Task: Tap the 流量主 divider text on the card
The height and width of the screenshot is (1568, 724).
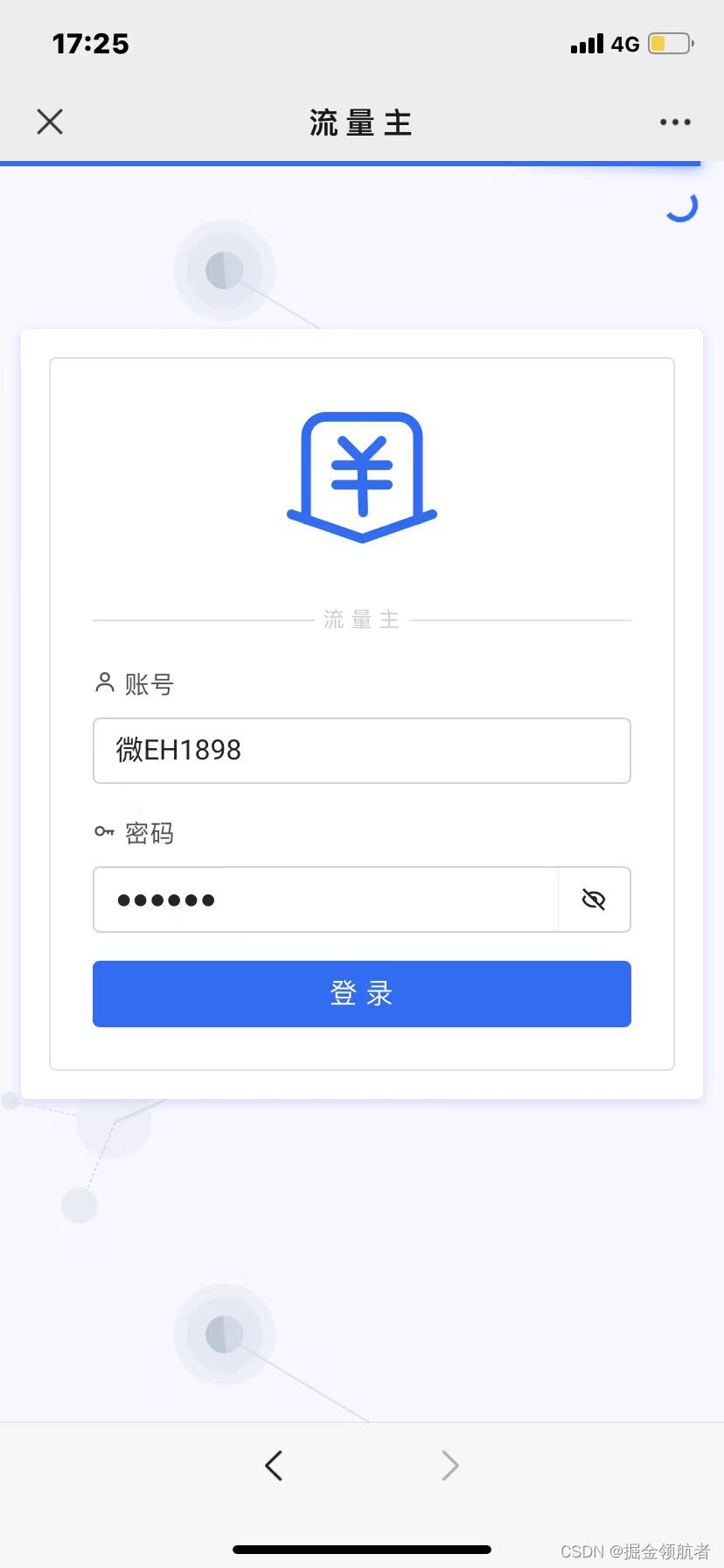Action: 361,619
